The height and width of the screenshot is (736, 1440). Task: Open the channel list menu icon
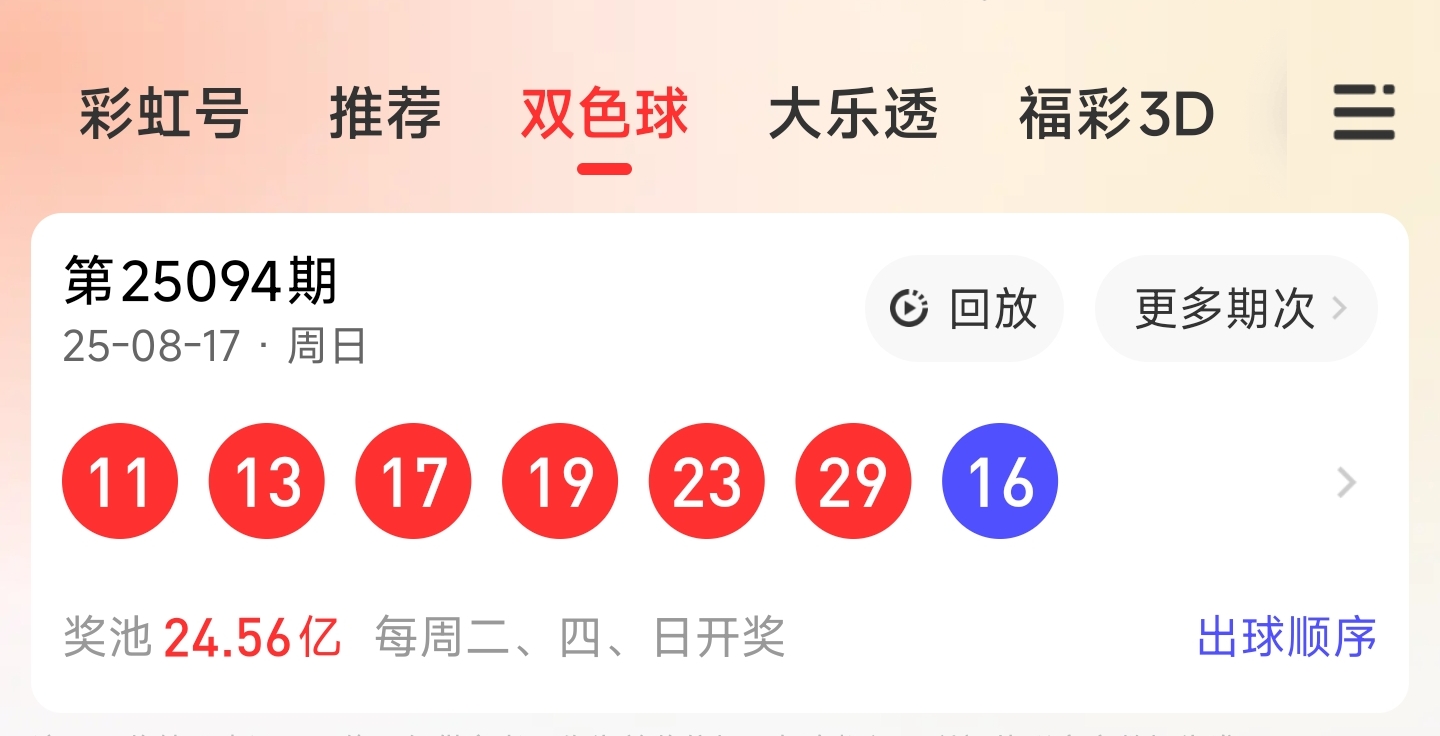click(1363, 112)
